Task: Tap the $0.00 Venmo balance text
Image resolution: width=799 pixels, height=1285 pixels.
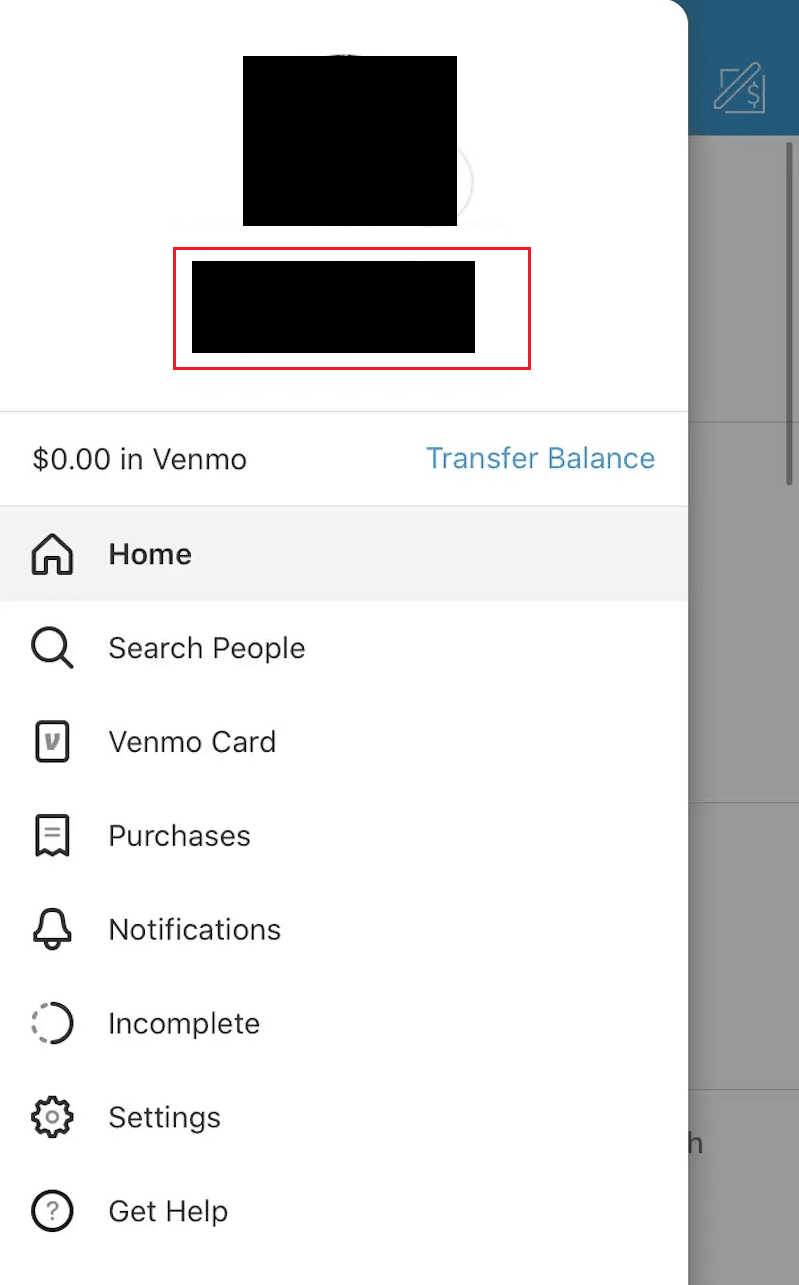Action: click(138, 458)
